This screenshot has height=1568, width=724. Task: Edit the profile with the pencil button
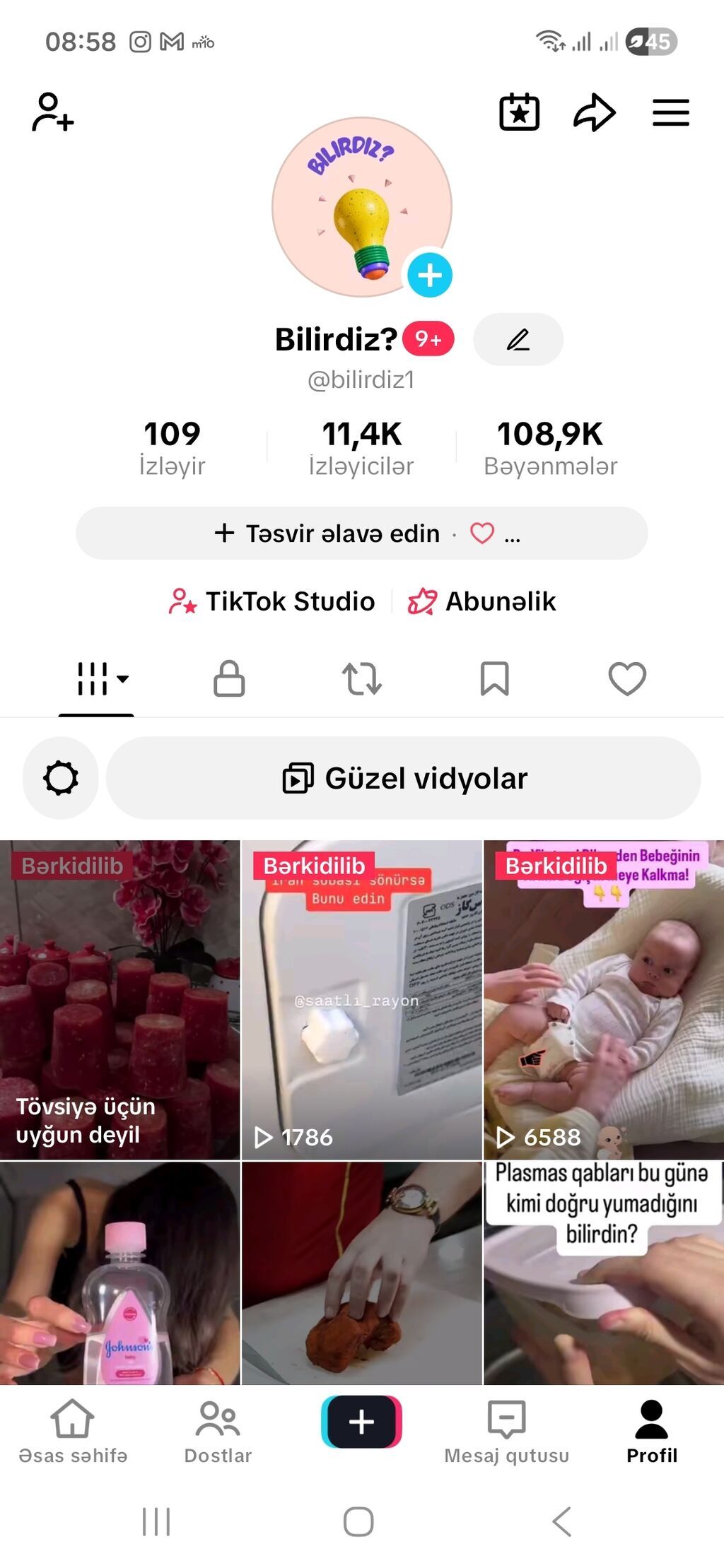(518, 340)
